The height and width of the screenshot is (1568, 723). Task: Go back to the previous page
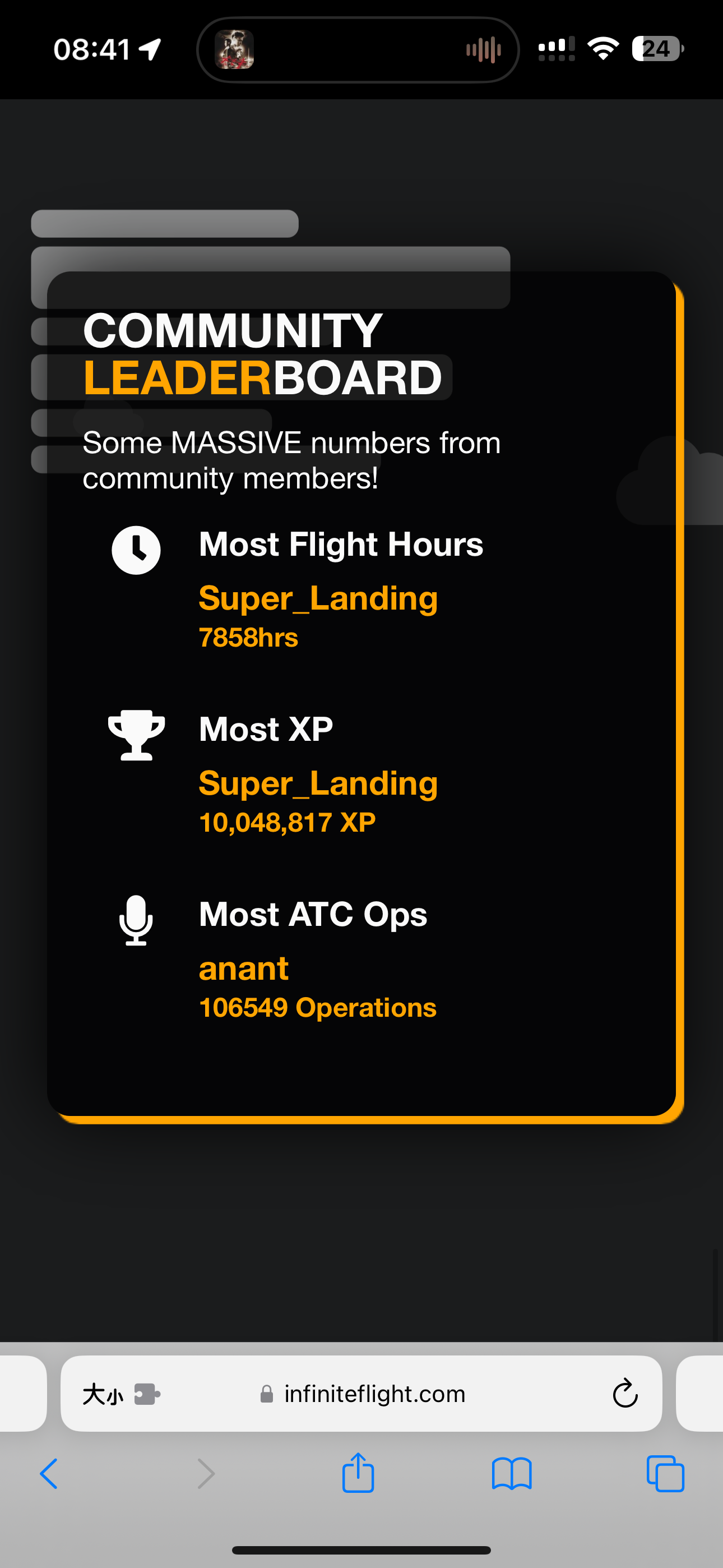pos(49,1474)
